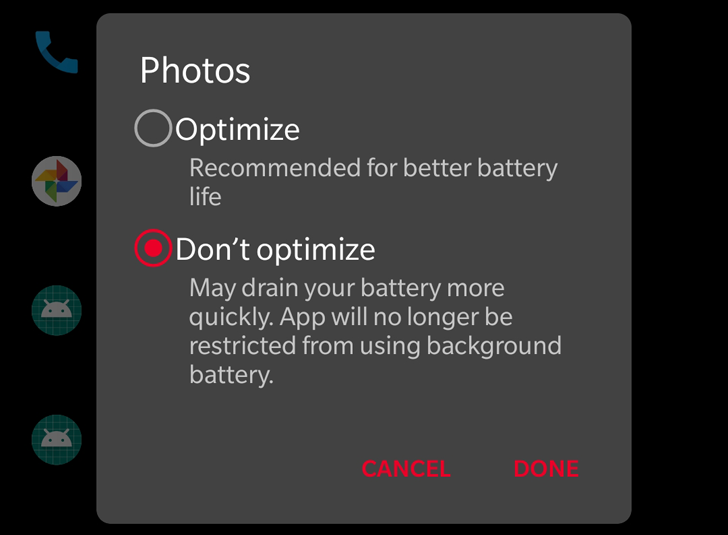Cancel the battery optimization dialog
This screenshot has height=535, width=728.
tap(406, 468)
